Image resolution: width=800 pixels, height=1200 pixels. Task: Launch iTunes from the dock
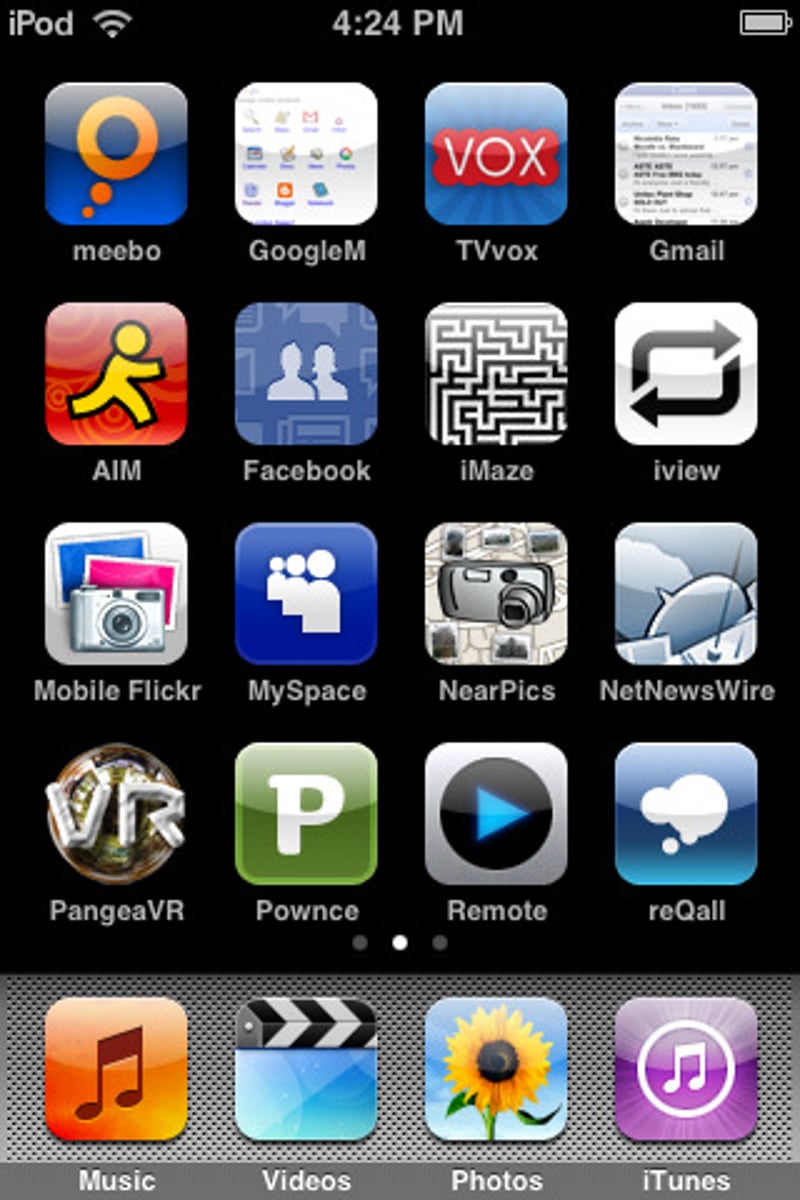[x=686, y=1068]
